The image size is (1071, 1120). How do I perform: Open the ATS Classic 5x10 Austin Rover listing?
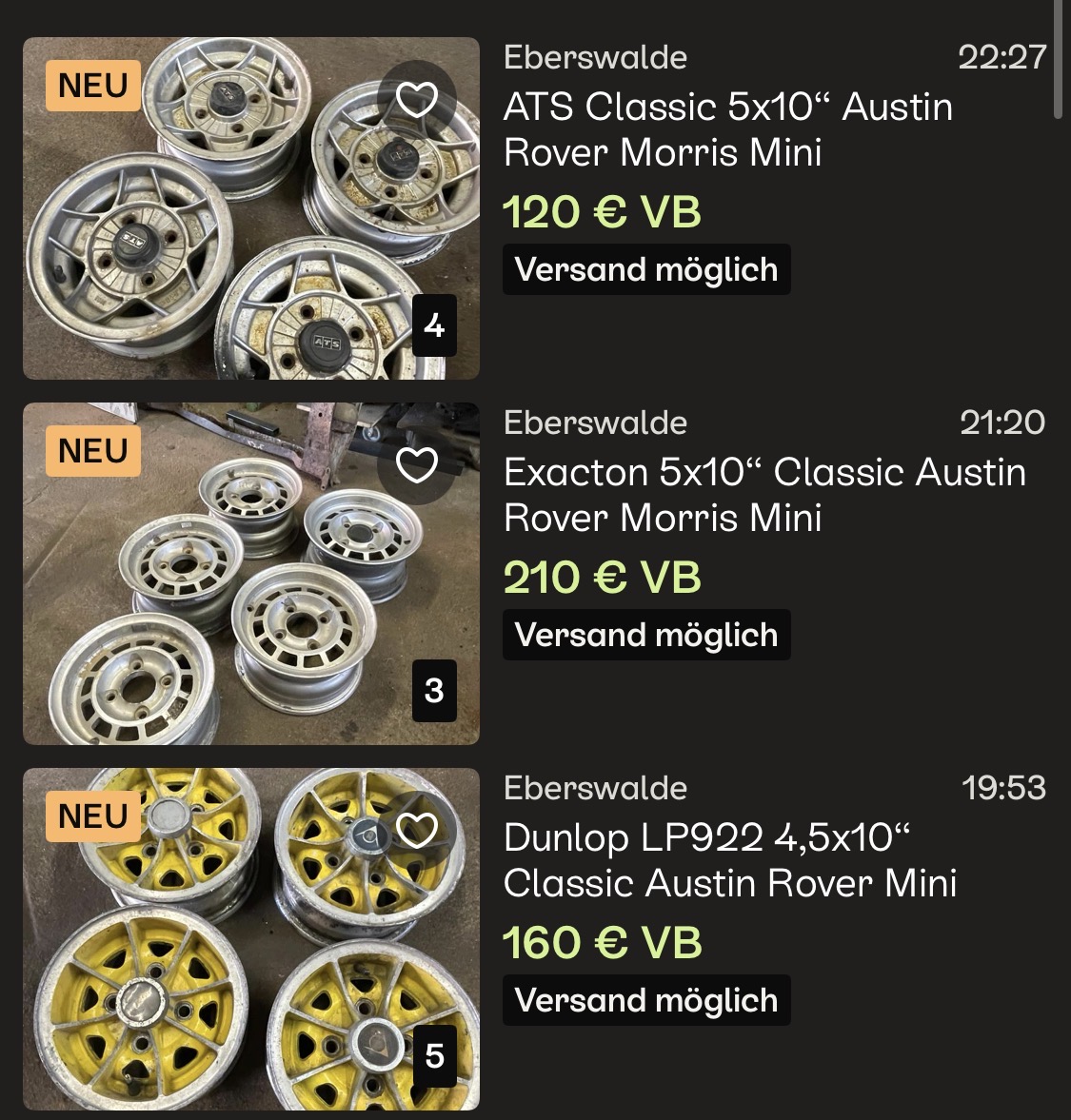tap(727, 129)
